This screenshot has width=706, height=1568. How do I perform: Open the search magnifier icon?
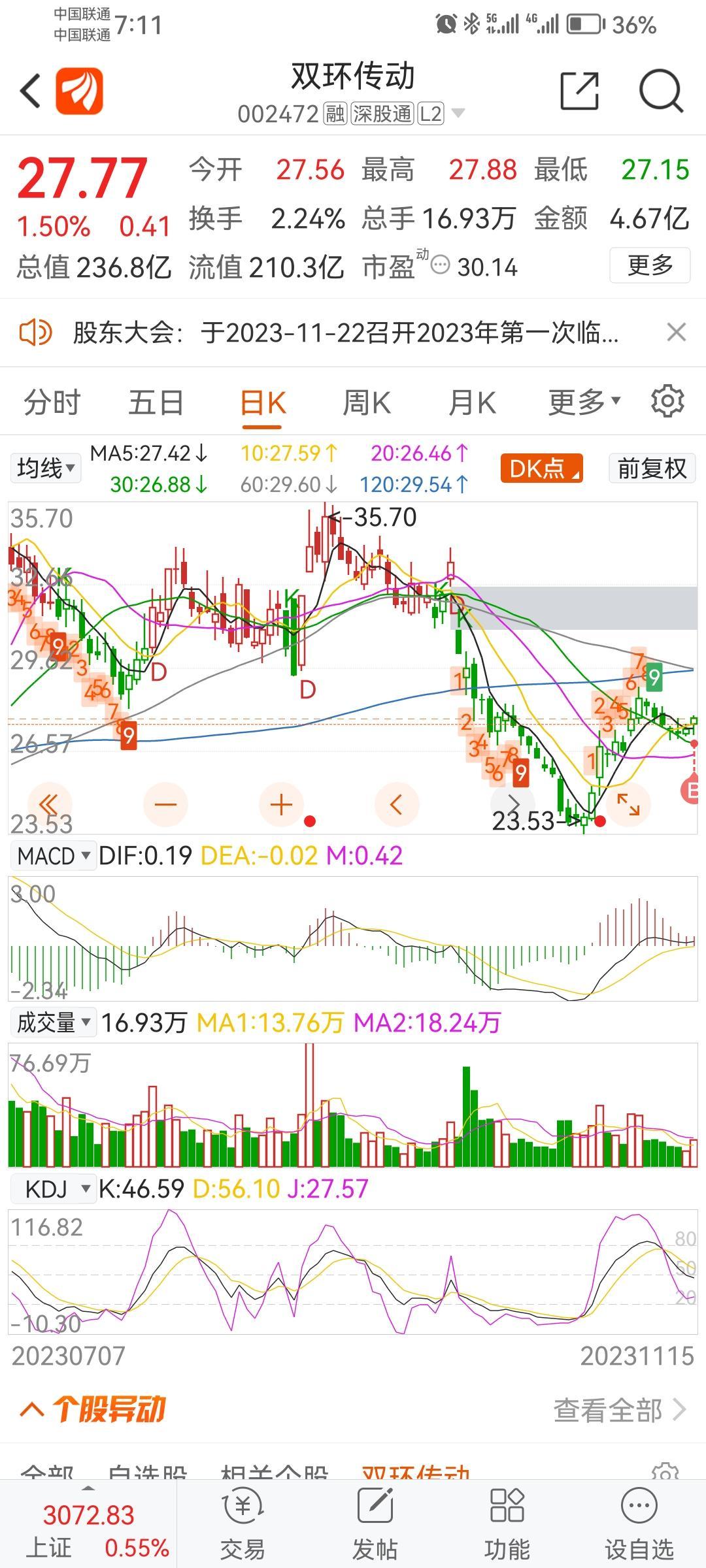click(661, 91)
